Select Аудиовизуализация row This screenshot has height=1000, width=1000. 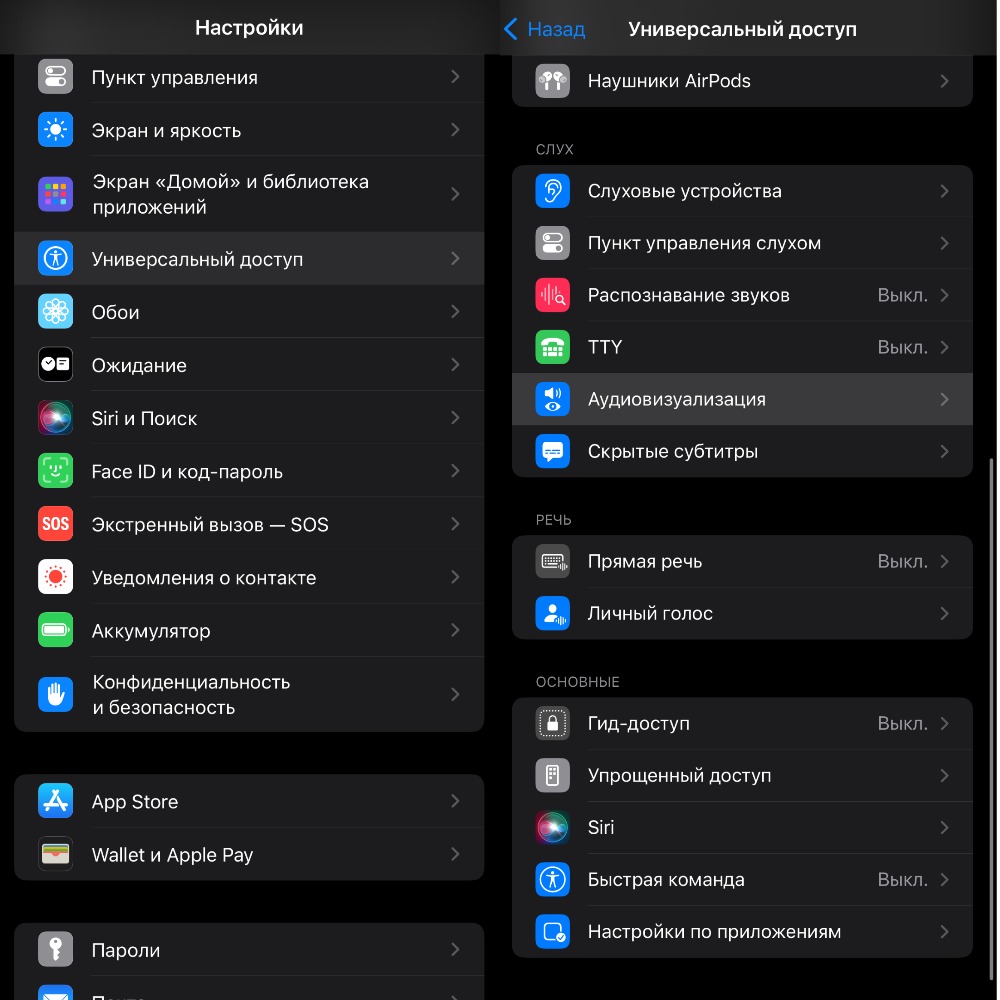coord(742,399)
